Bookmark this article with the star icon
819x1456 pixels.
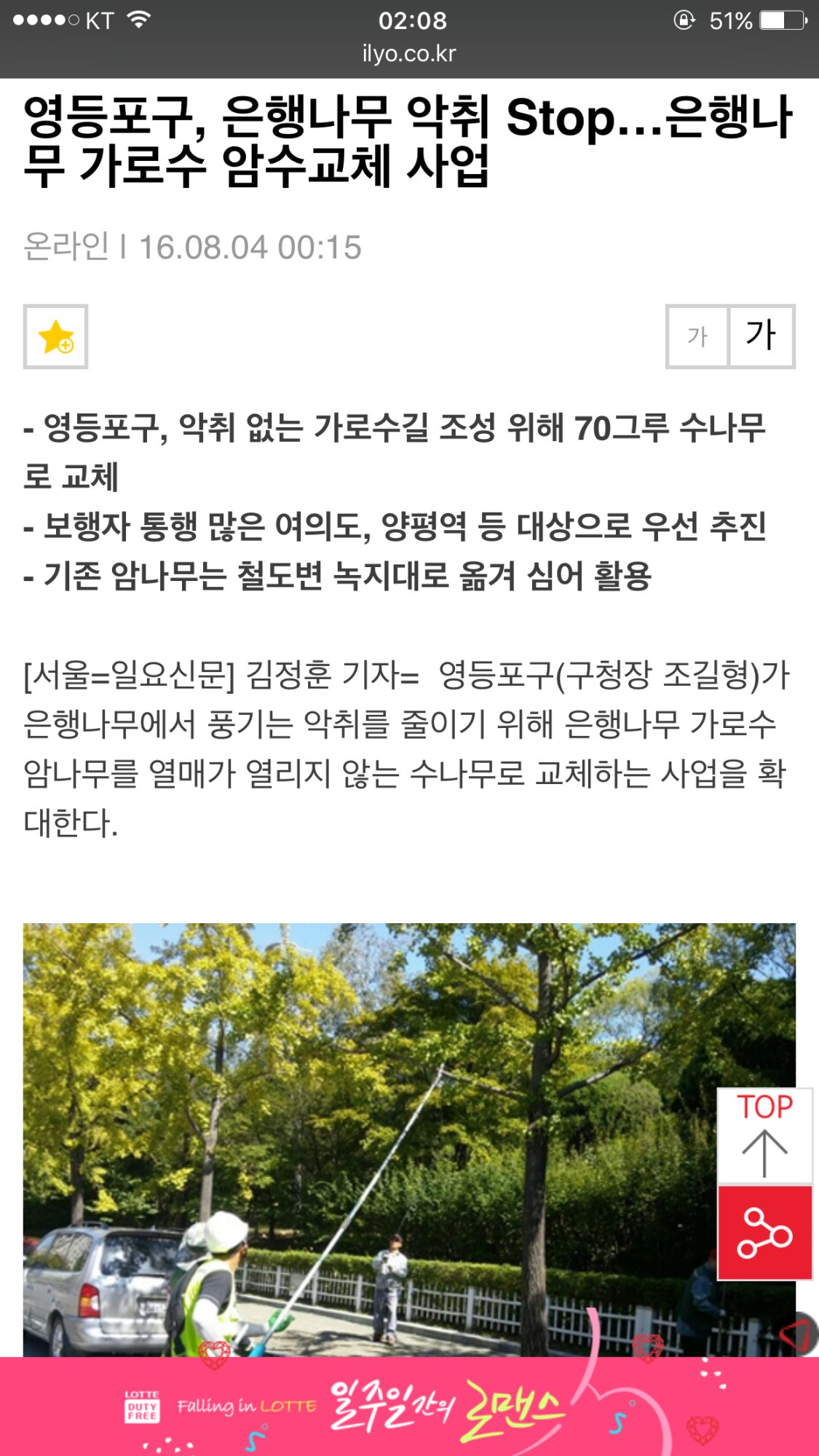pos(56,336)
